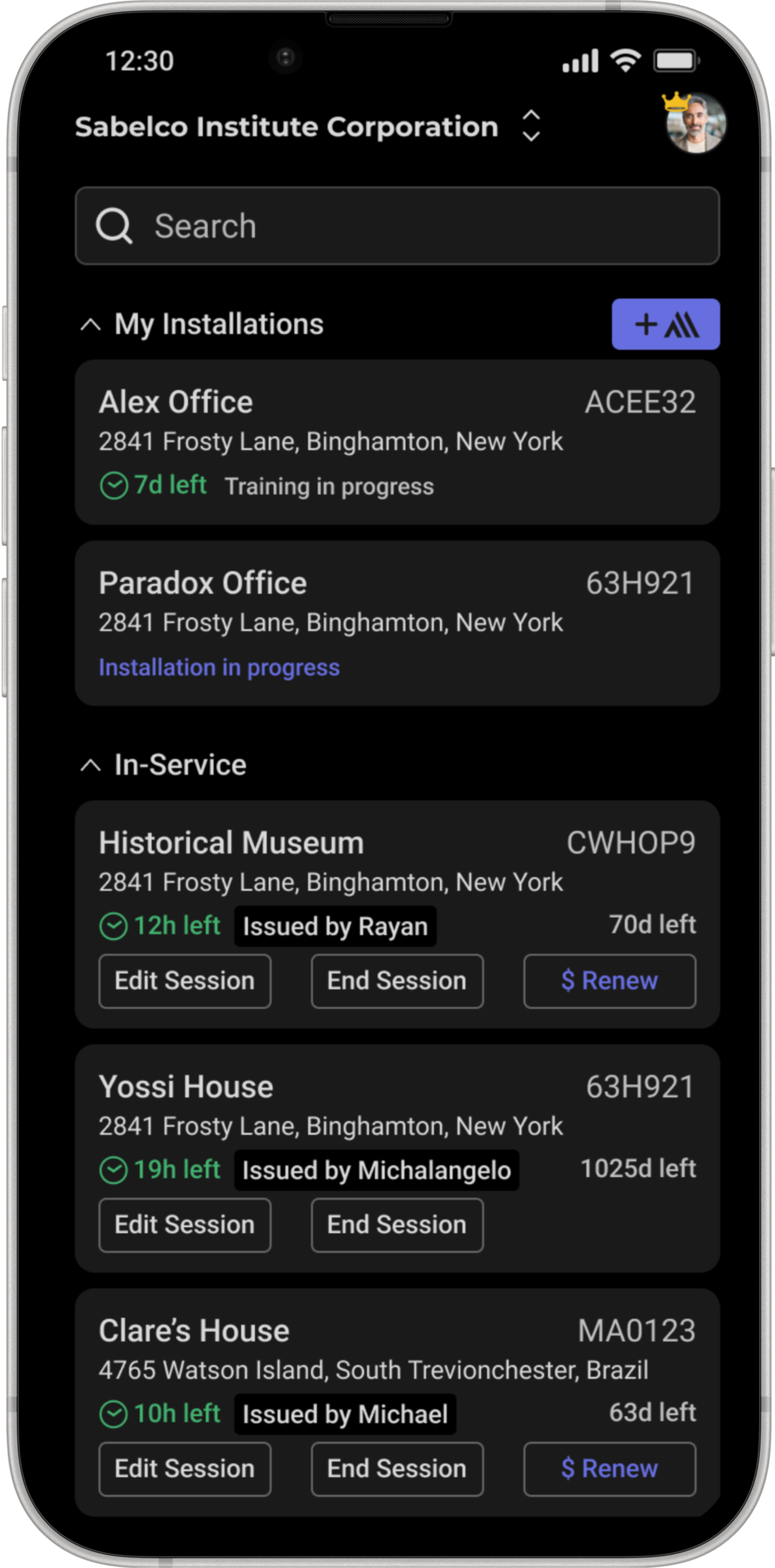Add a new installation with the plus button
The width and height of the screenshot is (775, 1568).
(665, 324)
